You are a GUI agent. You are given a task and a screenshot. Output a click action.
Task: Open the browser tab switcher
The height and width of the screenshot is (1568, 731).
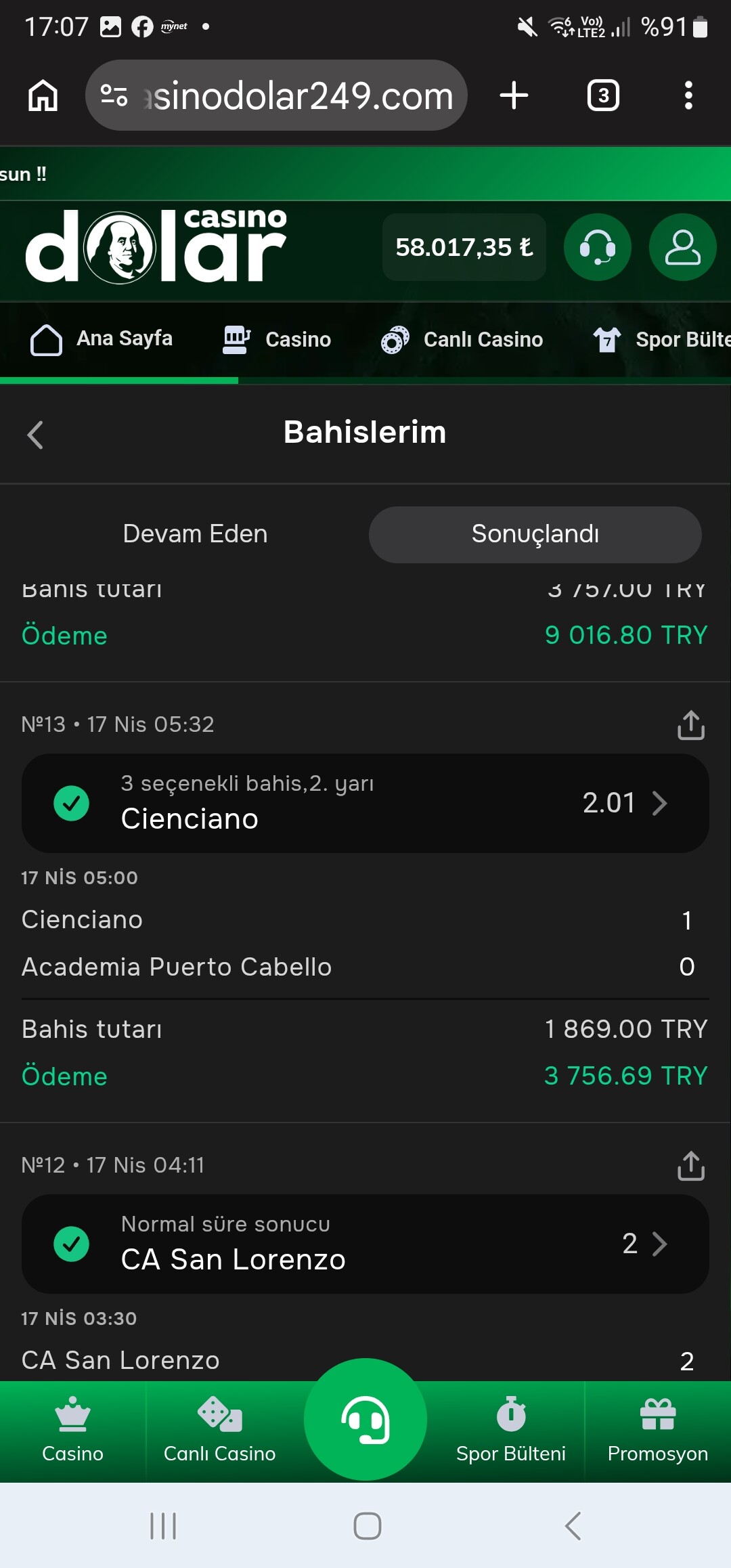point(603,95)
